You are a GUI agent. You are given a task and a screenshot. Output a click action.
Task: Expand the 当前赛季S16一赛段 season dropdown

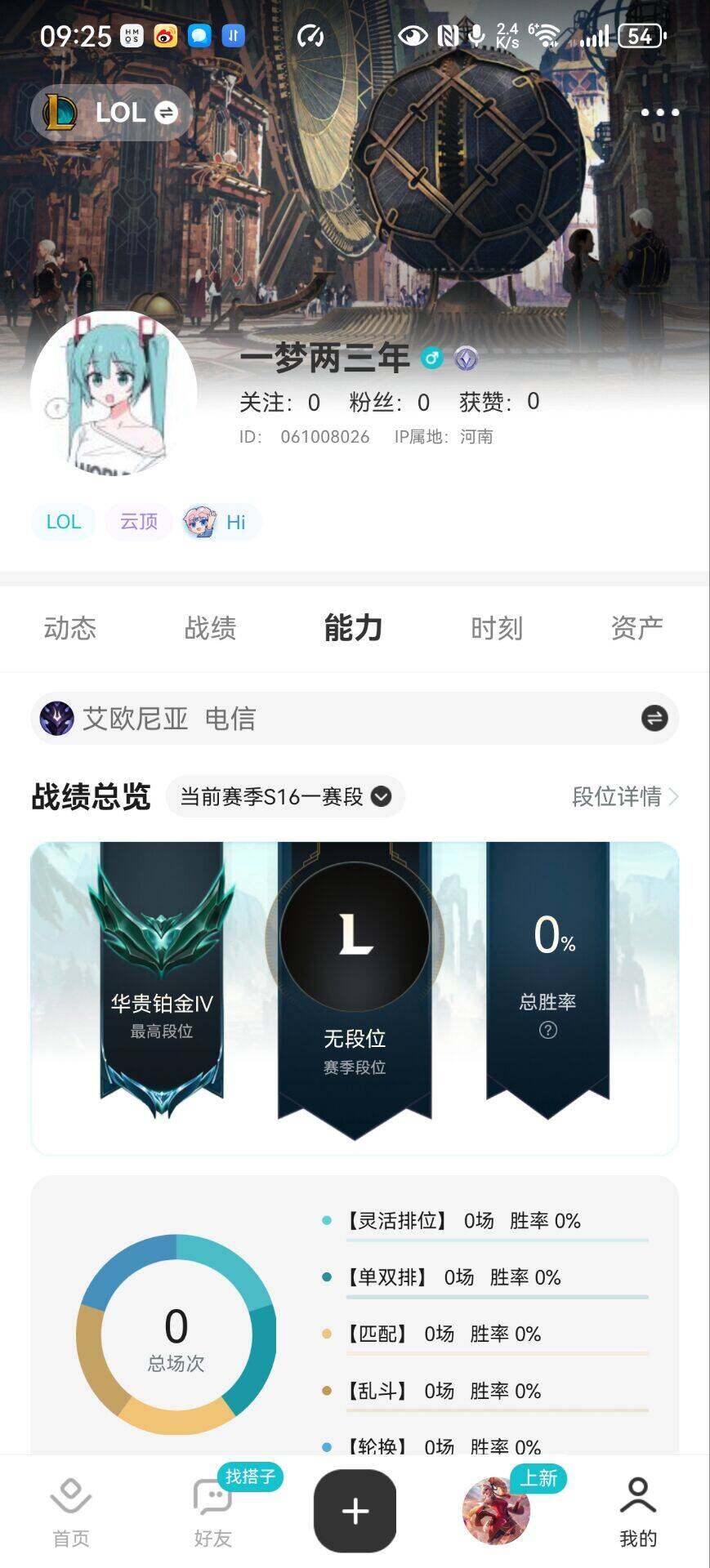[x=284, y=796]
